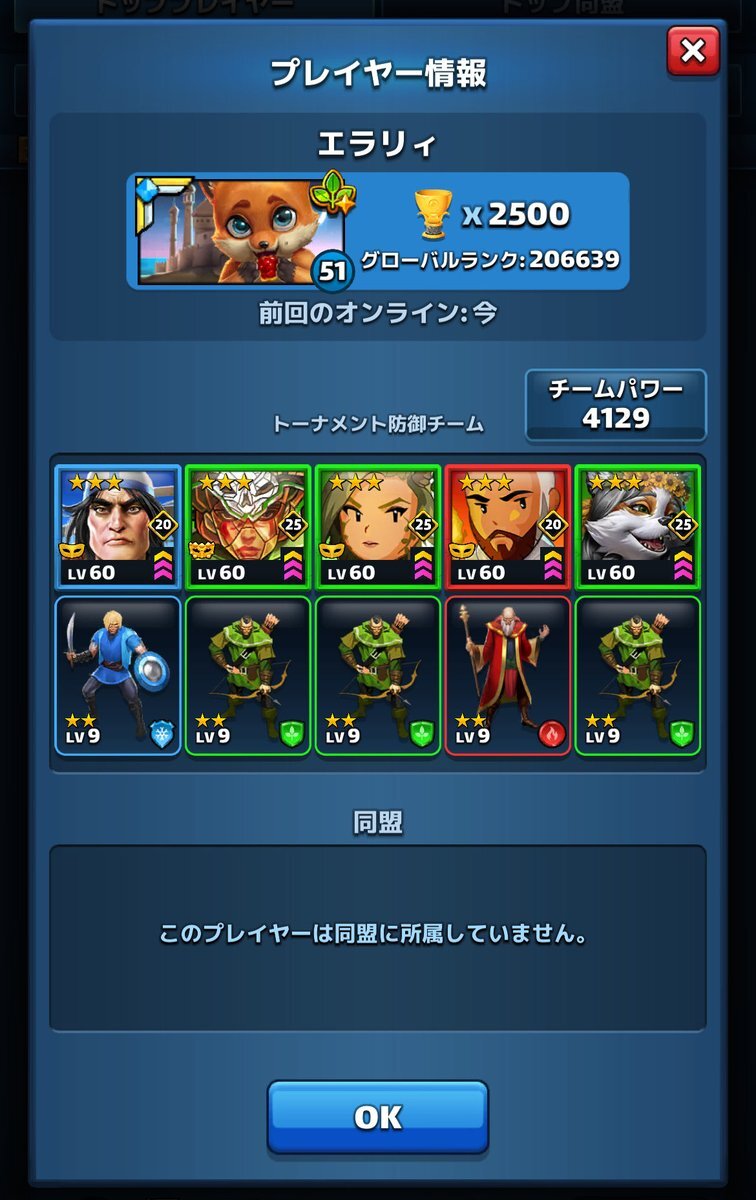This screenshot has width=756, height=1200.
Task: Confirm with the OK button
Action: pyautogui.click(x=377, y=1116)
